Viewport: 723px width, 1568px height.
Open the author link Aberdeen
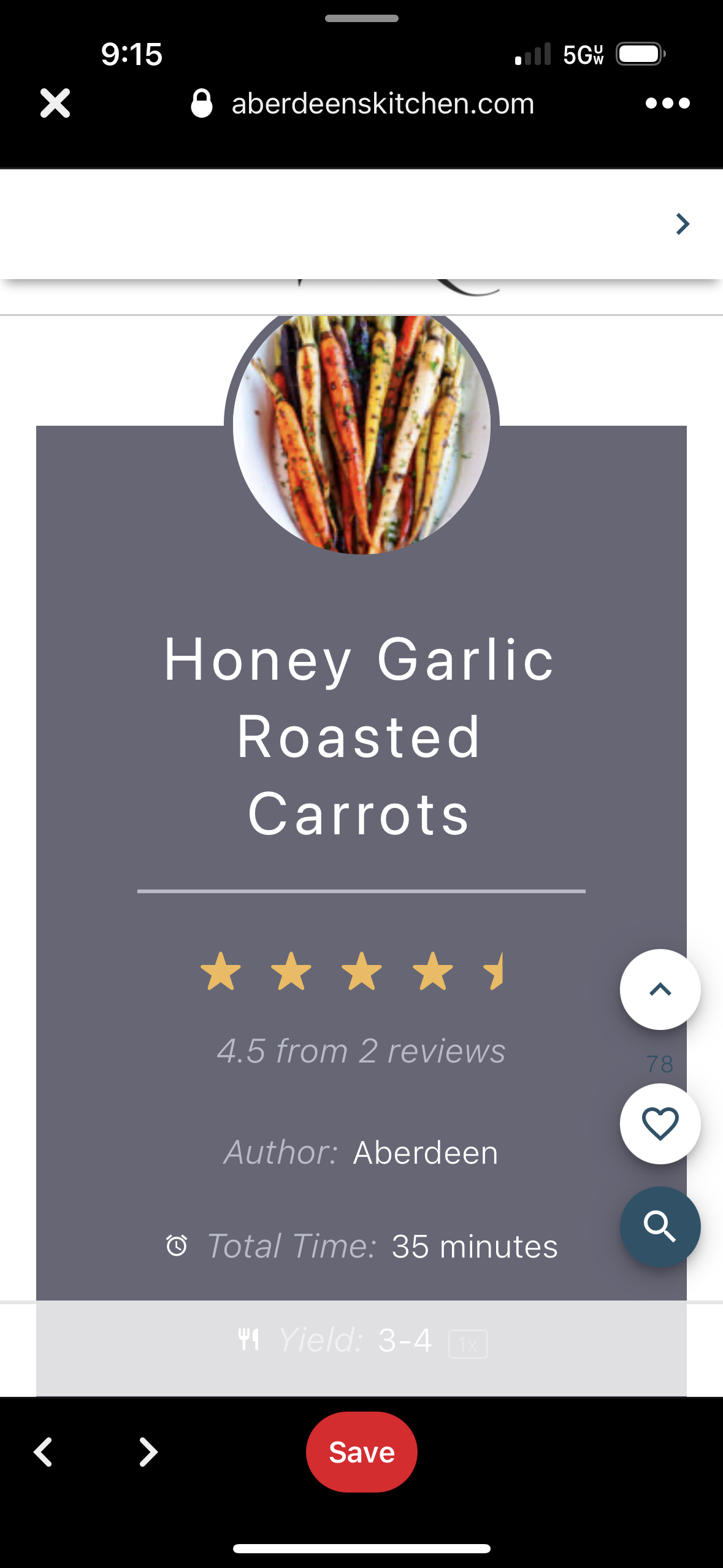[x=426, y=1153]
